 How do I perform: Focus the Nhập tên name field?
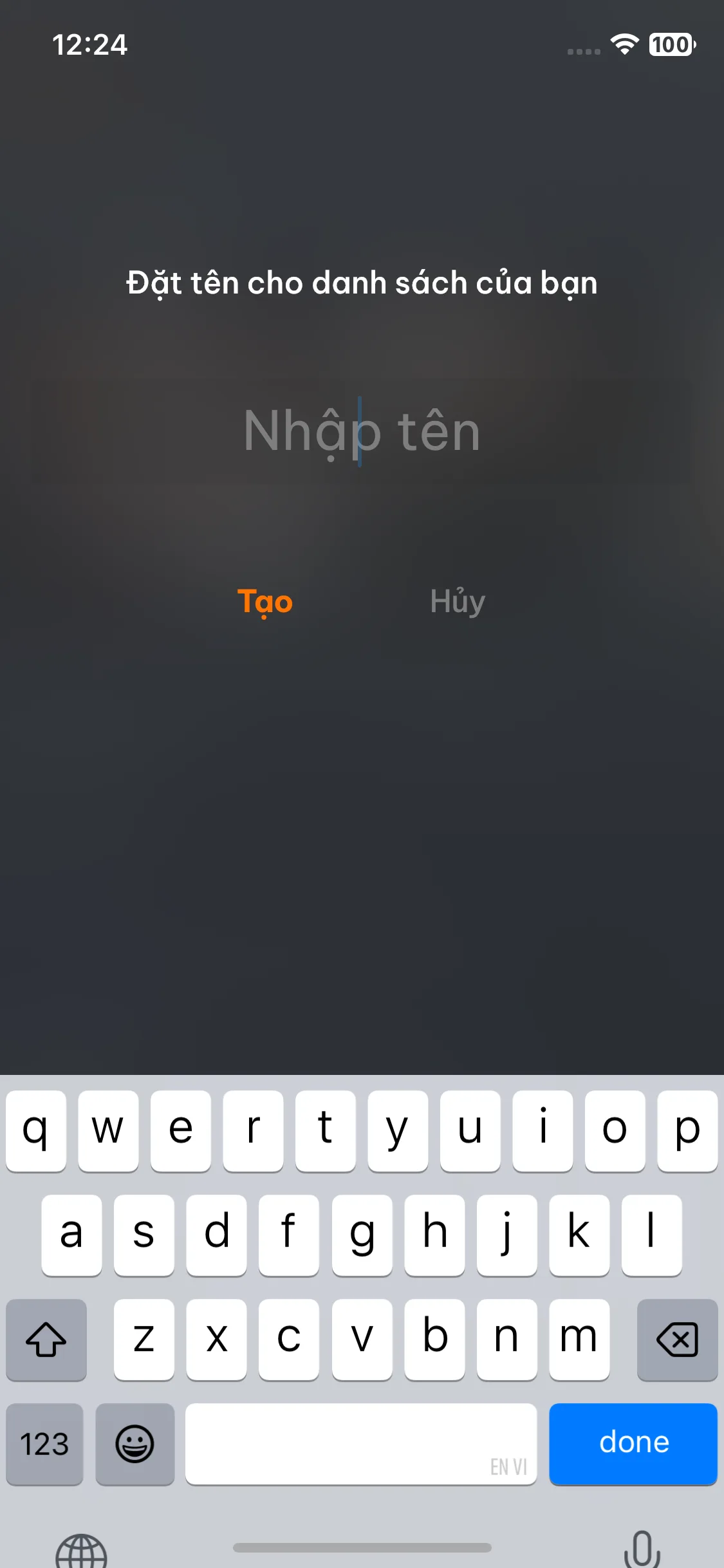click(362, 431)
